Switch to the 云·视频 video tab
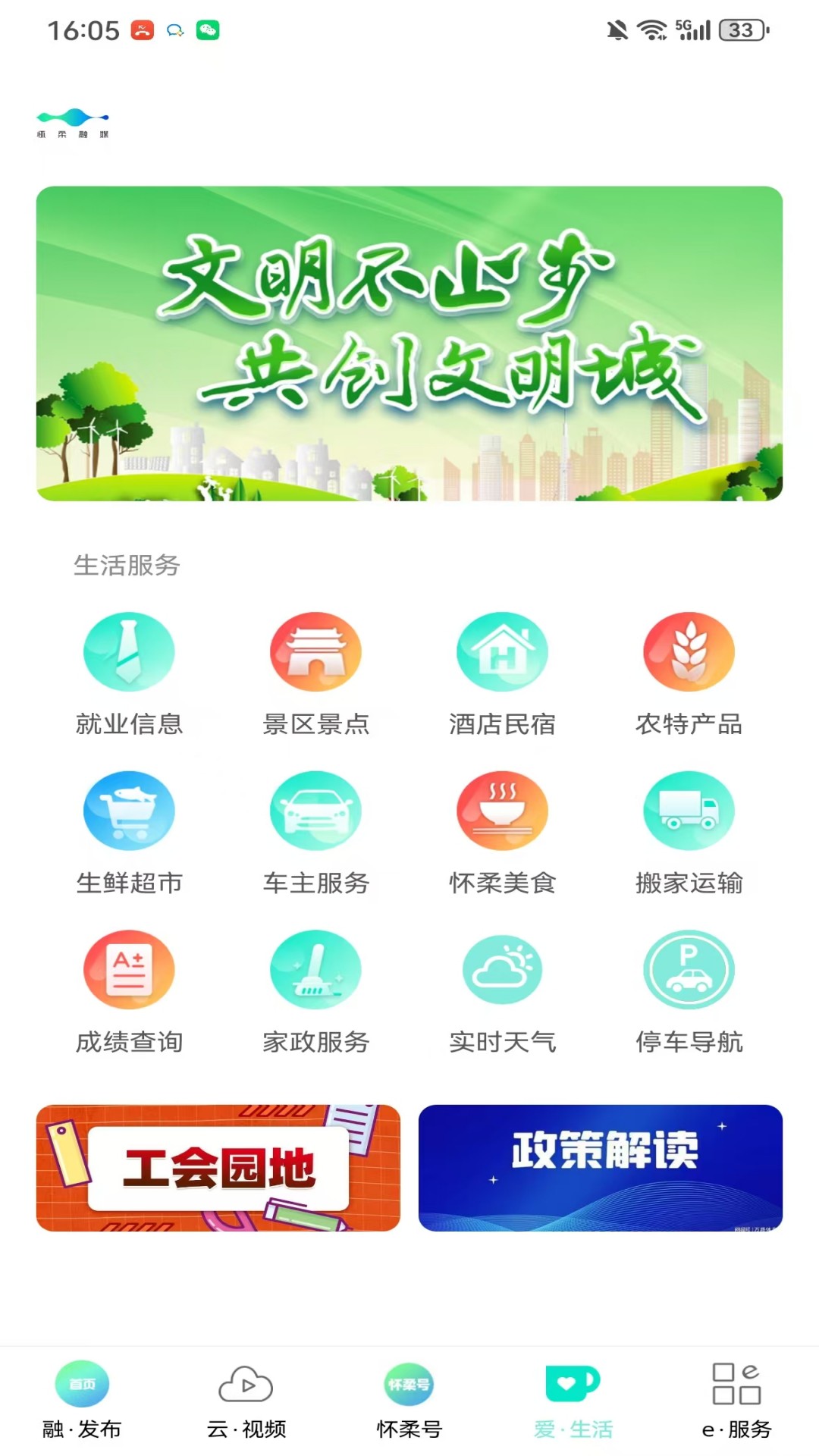Image resolution: width=819 pixels, height=1456 pixels. coord(246,1401)
